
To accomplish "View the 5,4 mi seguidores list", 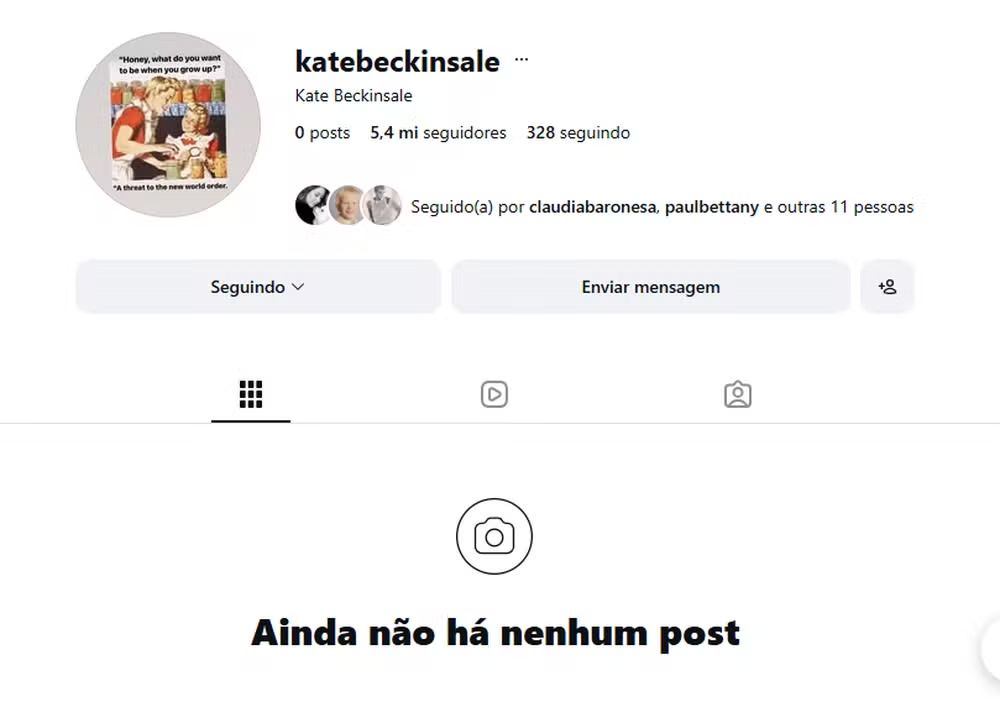I will click(438, 132).
